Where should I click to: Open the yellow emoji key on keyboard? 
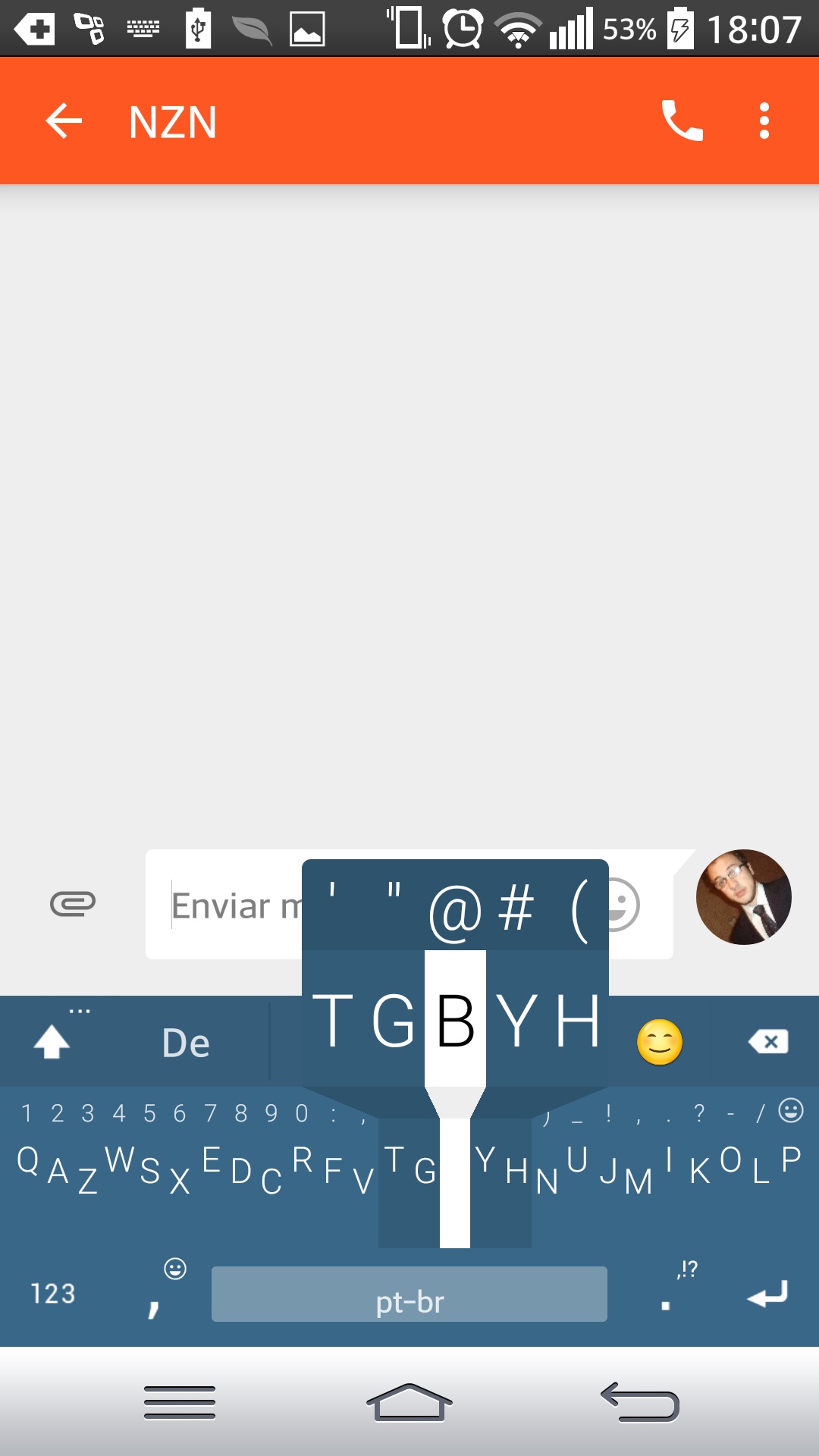pos(660,1042)
